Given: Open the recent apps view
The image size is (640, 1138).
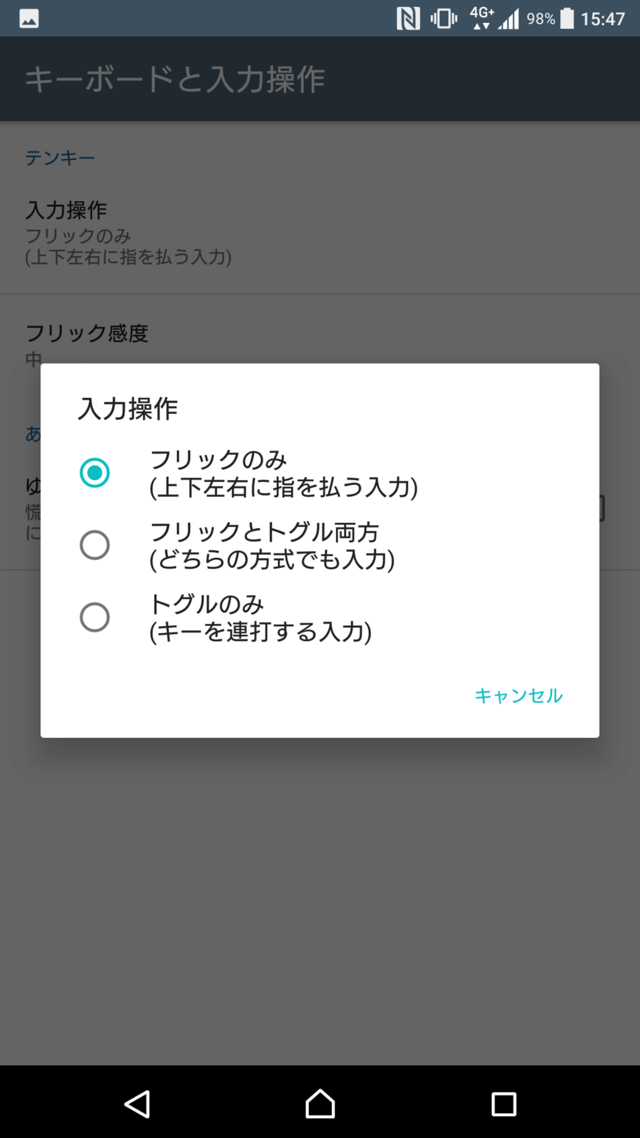Looking at the screenshot, I should [503, 1103].
